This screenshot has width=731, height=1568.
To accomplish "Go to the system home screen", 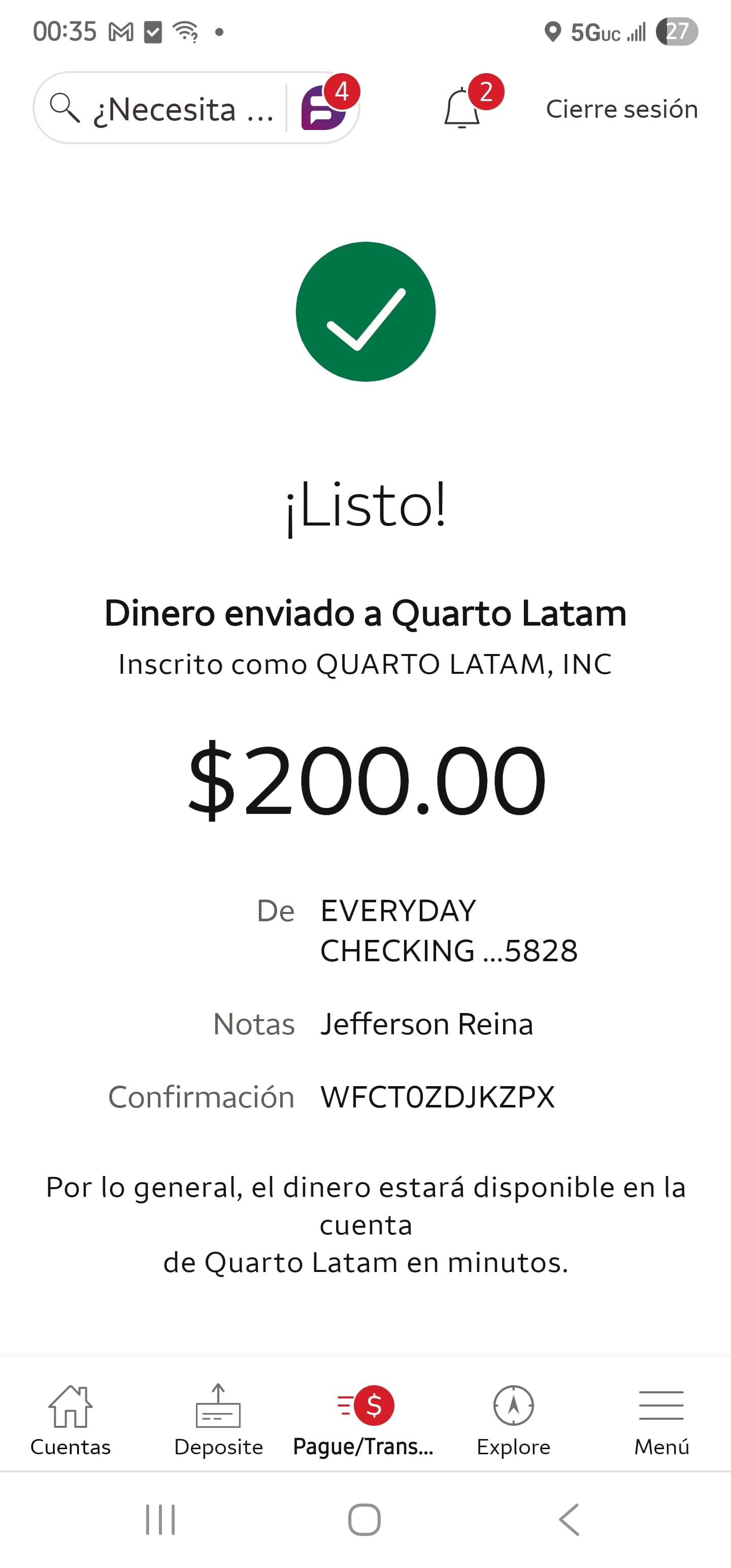I will pyautogui.click(x=364, y=1520).
